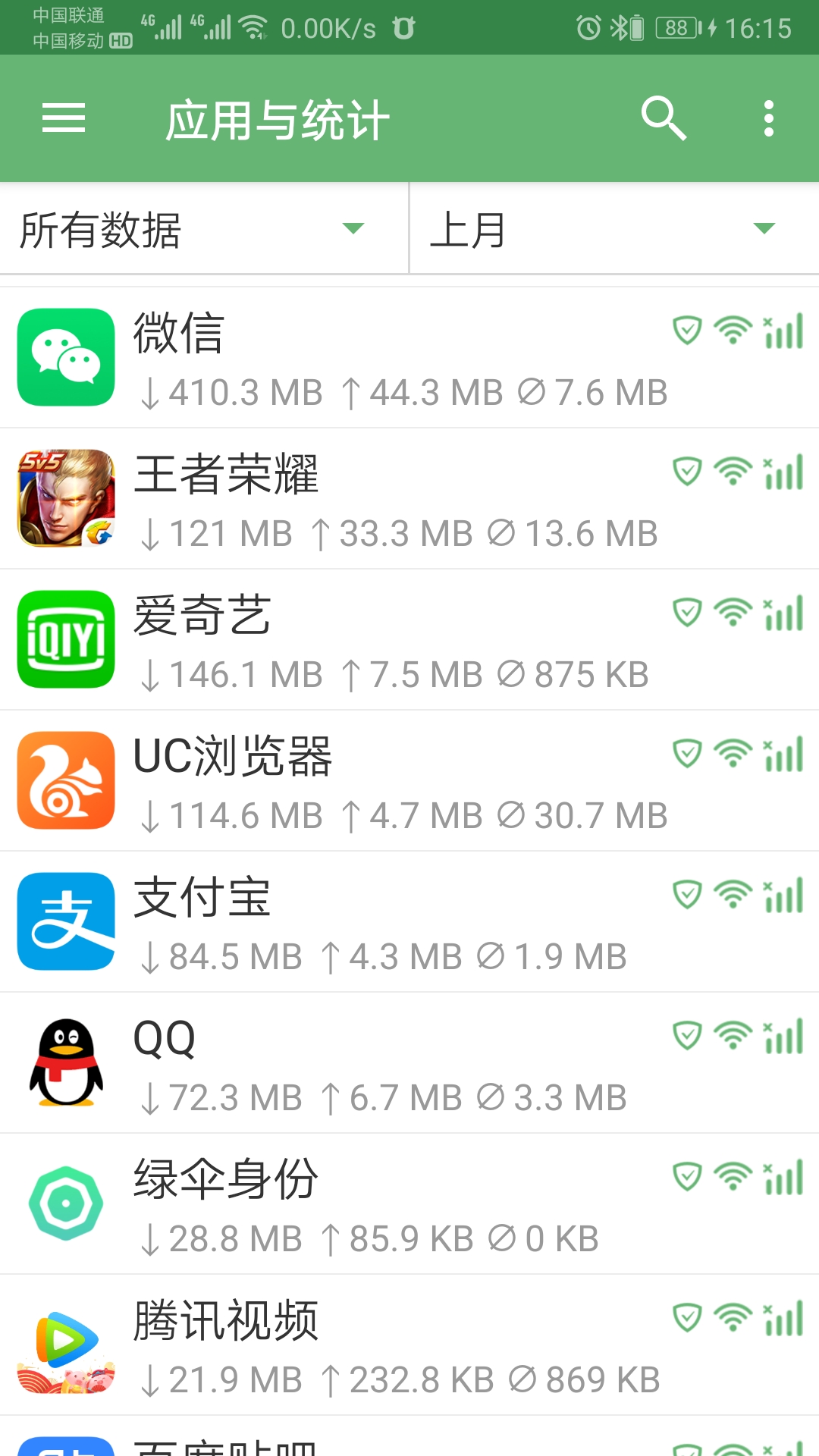Toggle Wi-Fi access for UC浏览器
The height and width of the screenshot is (1456, 819).
(x=733, y=754)
